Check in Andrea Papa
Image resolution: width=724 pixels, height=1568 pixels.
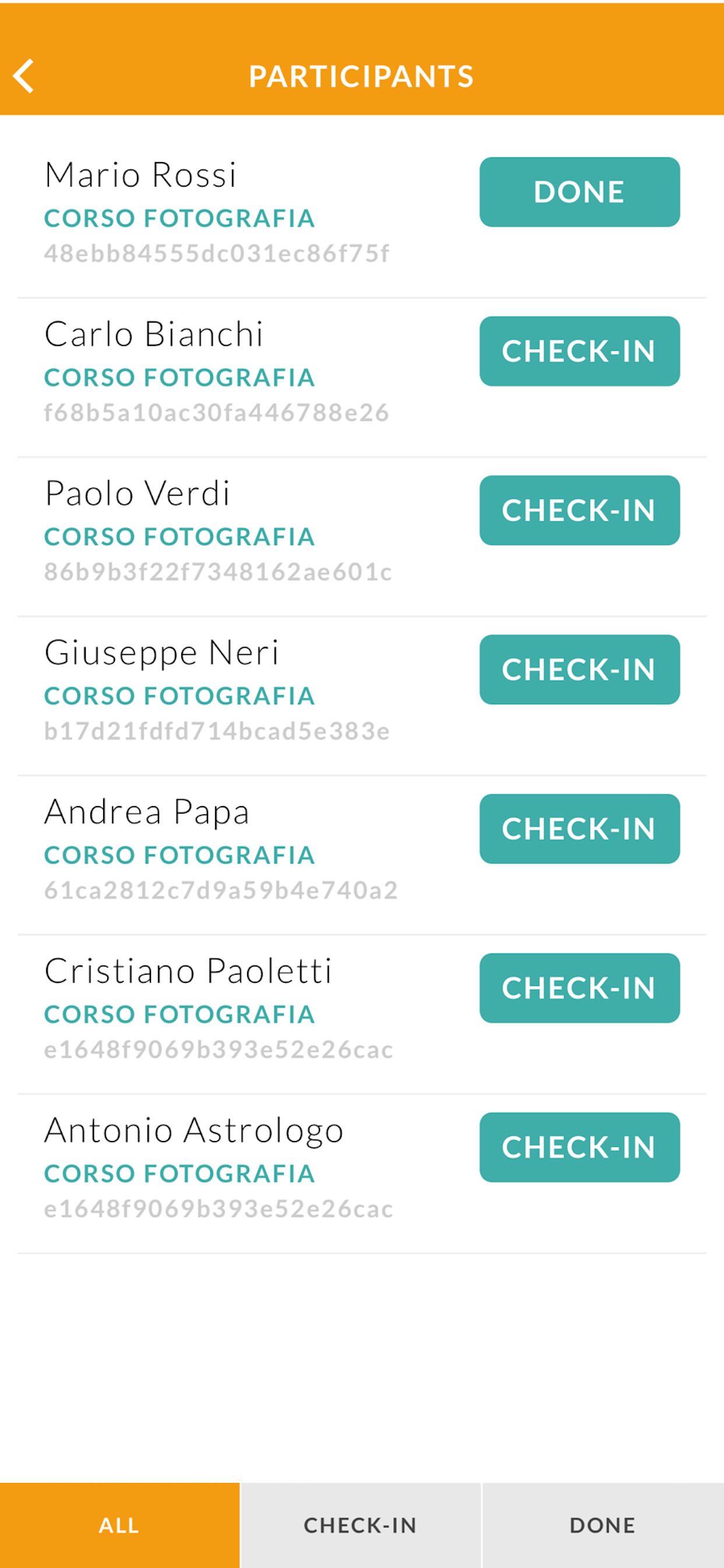click(579, 828)
